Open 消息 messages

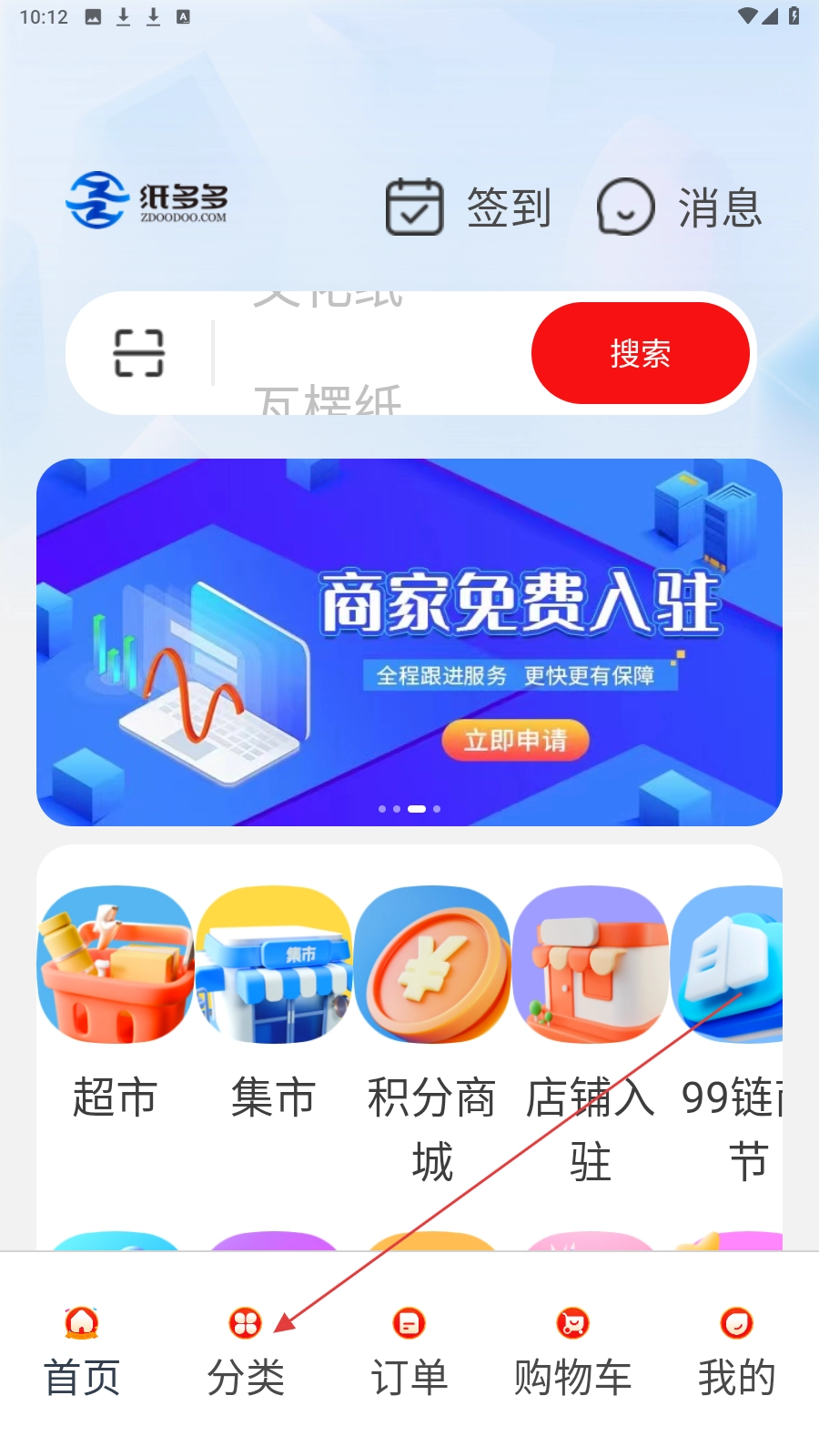[x=680, y=207]
